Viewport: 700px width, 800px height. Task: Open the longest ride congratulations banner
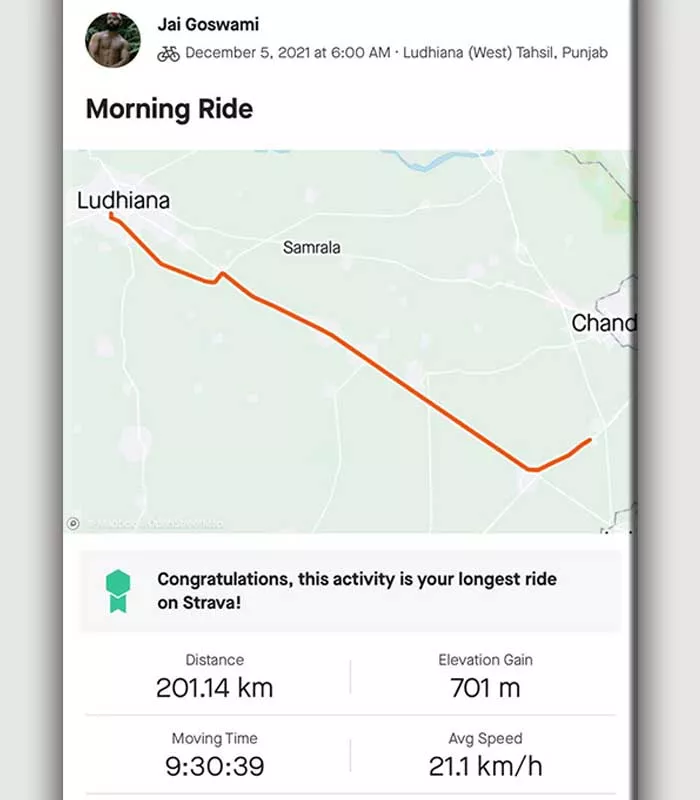click(350, 591)
